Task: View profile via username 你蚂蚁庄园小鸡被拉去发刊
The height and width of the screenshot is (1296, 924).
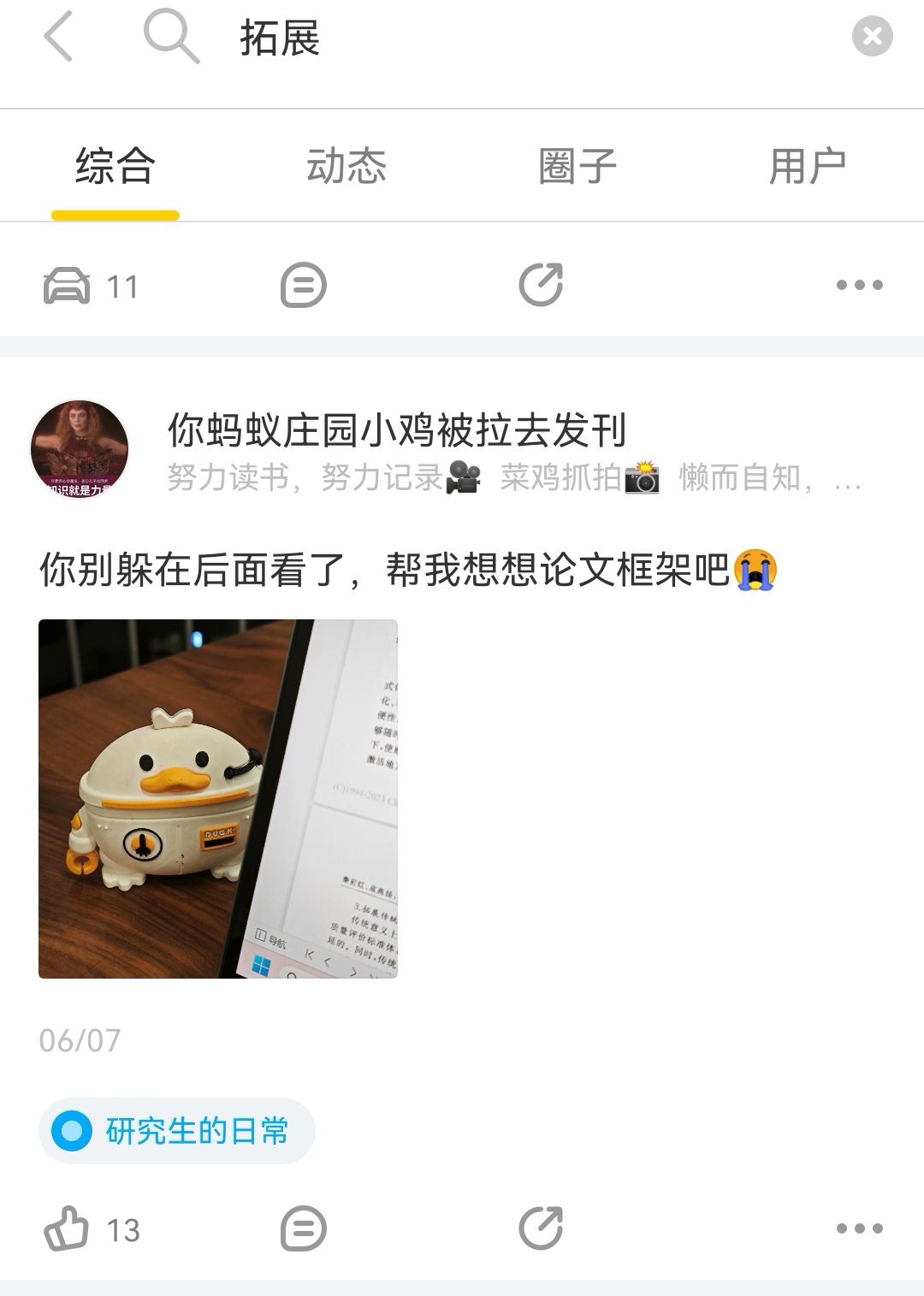Action: 397,429
